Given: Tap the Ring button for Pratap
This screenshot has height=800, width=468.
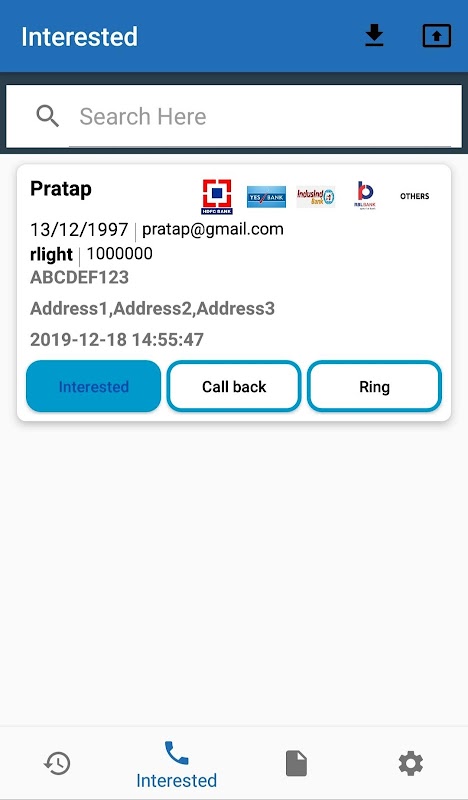Looking at the screenshot, I should (375, 386).
